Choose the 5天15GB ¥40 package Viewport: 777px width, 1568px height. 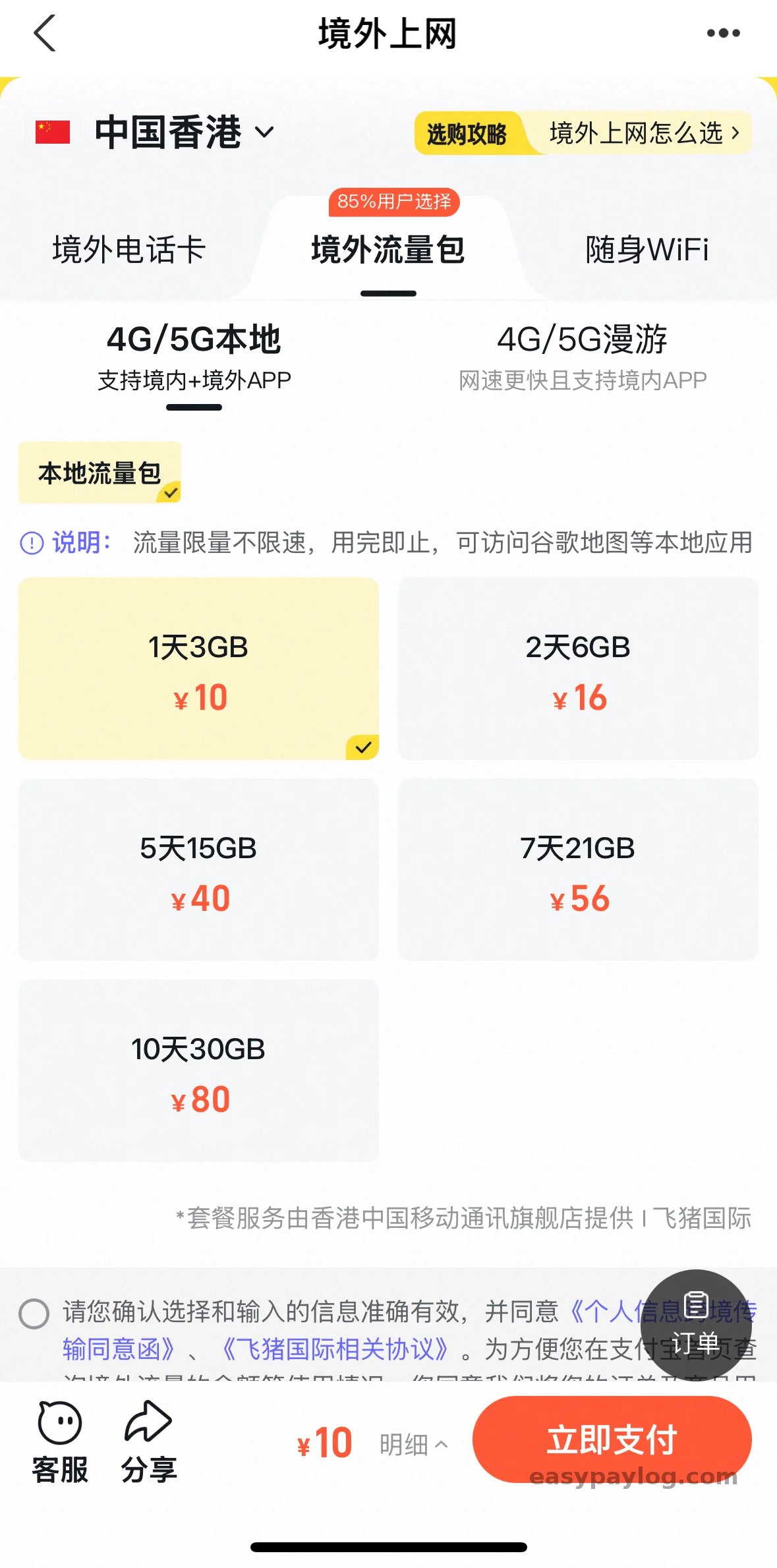(x=198, y=869)
